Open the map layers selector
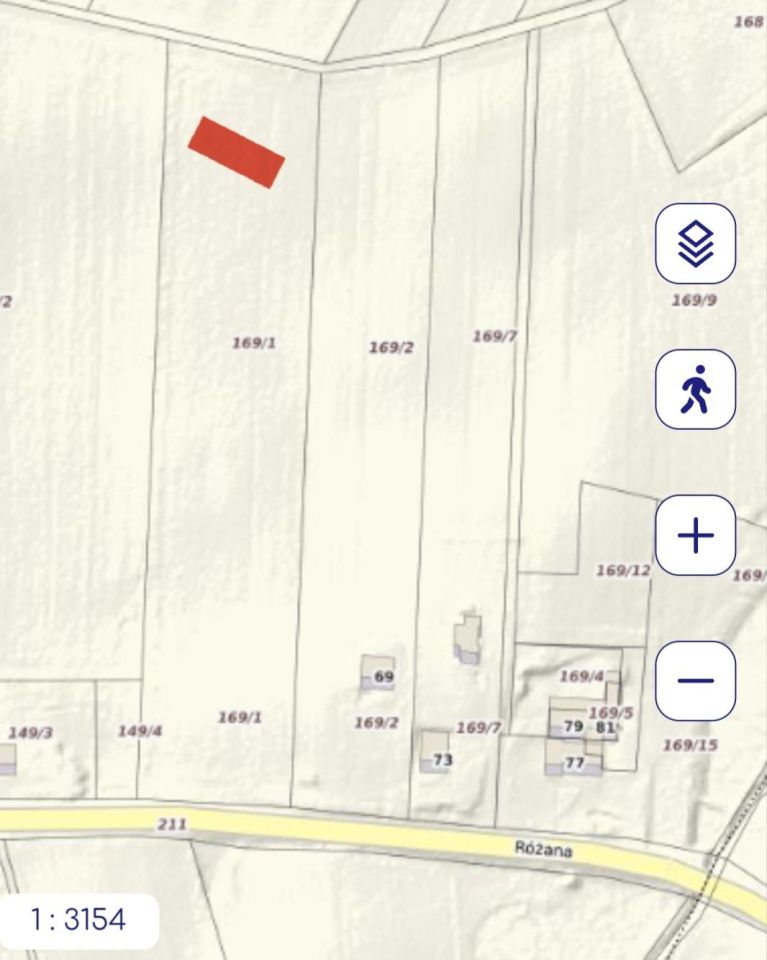The width and height of the screenshot is (767, 960). pyautogui.click(x=695, y=244)
